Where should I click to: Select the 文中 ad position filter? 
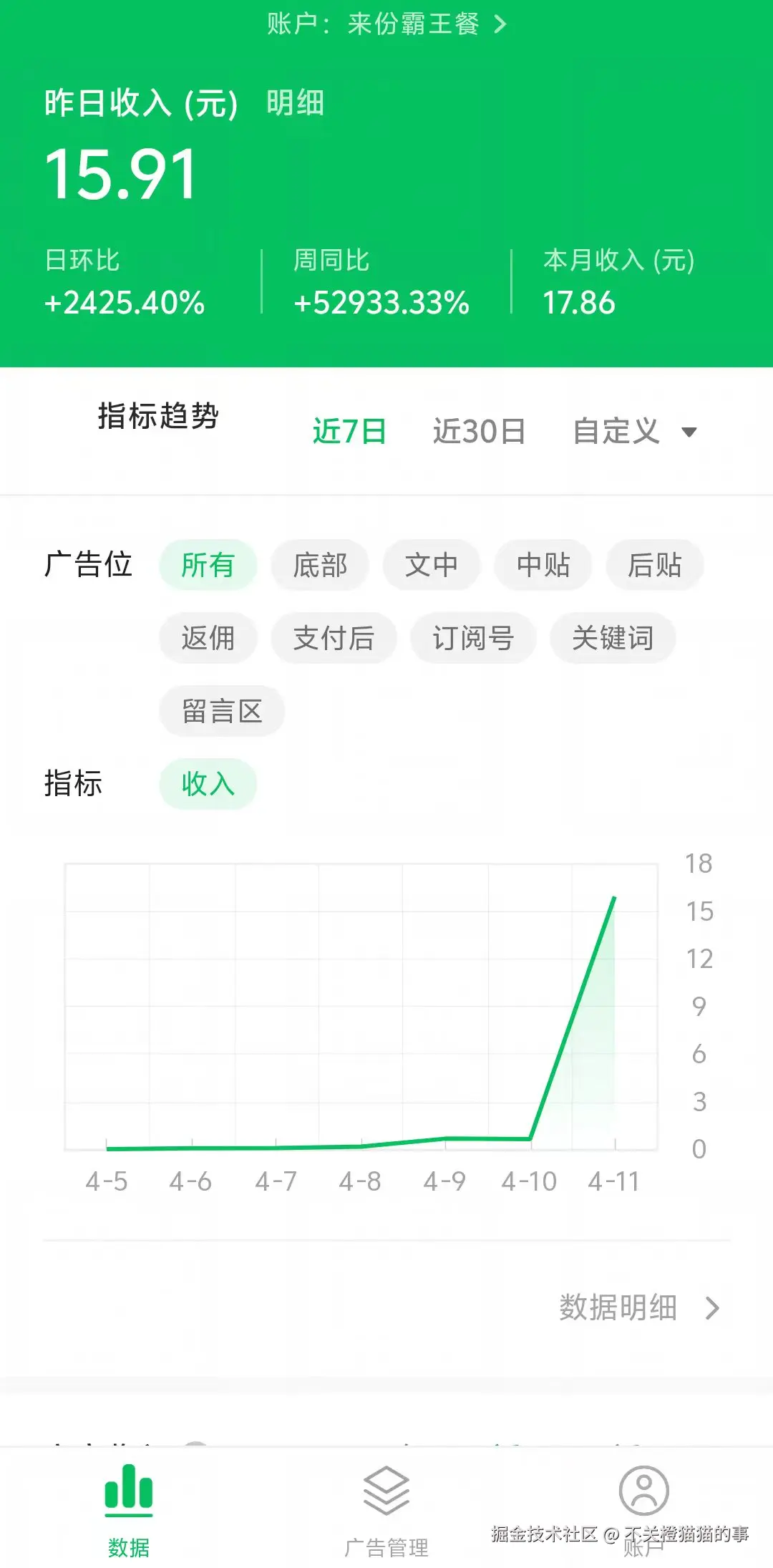click(431, 565)
